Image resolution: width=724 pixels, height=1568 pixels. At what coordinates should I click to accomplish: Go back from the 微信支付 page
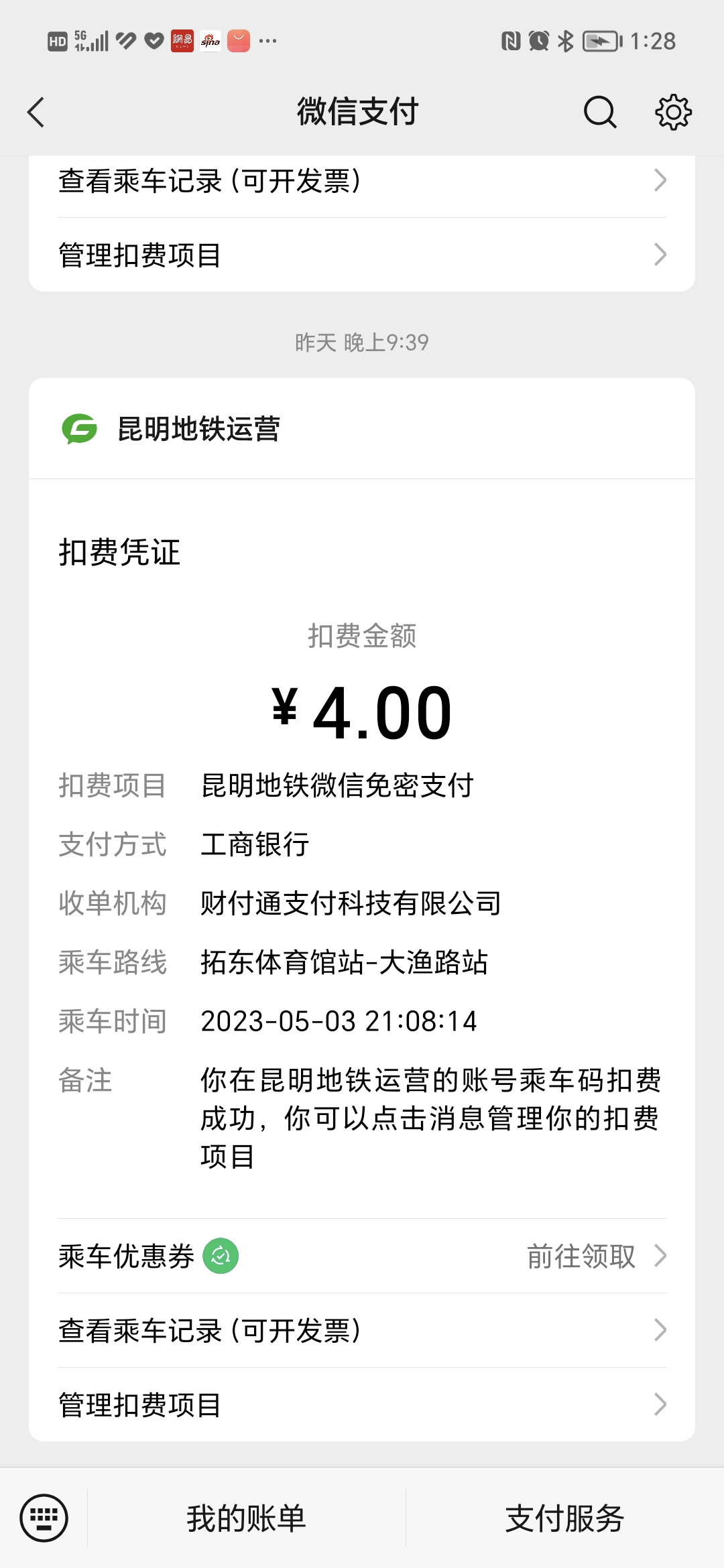(36, 112)
